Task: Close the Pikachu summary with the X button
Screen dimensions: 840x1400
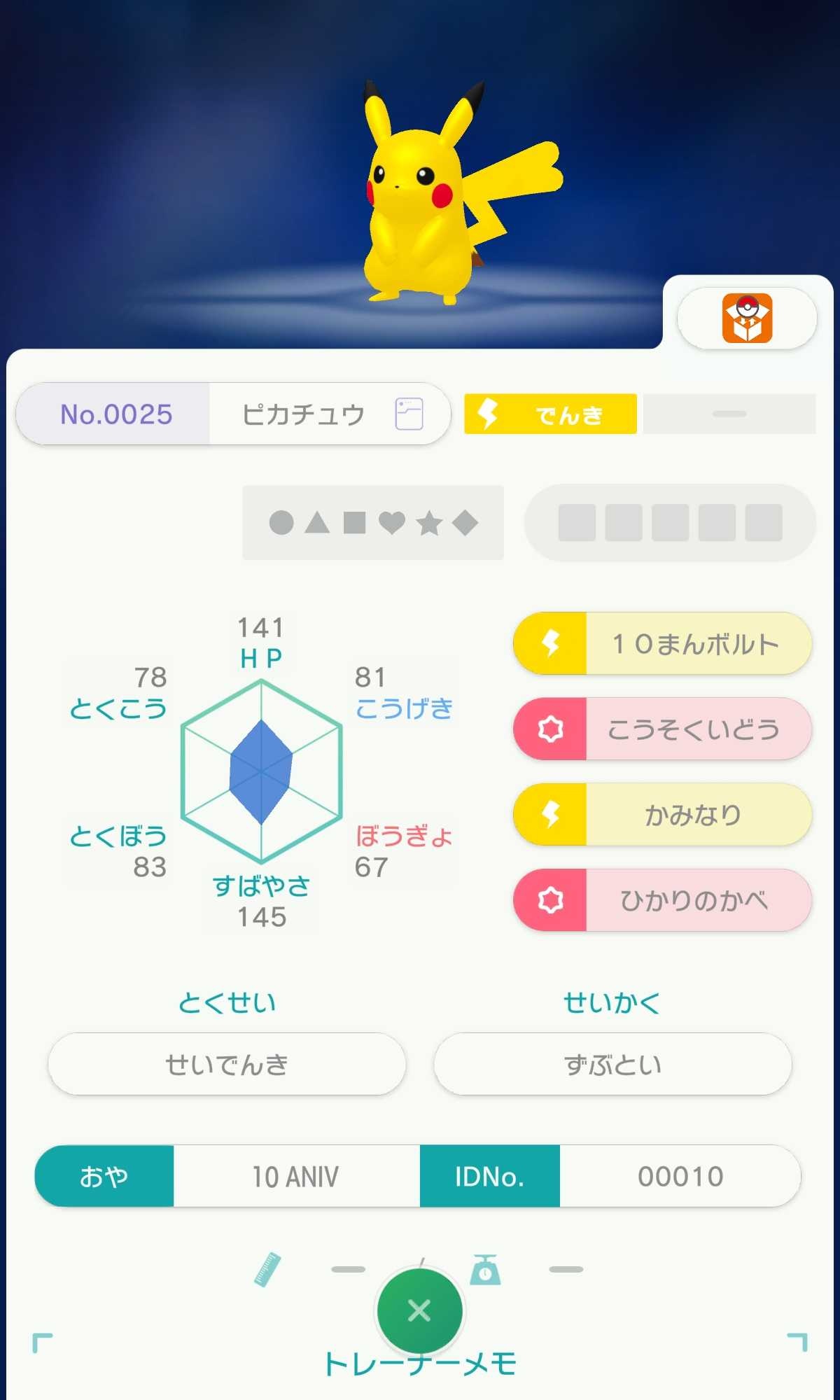Action: tap(419, 1310)
